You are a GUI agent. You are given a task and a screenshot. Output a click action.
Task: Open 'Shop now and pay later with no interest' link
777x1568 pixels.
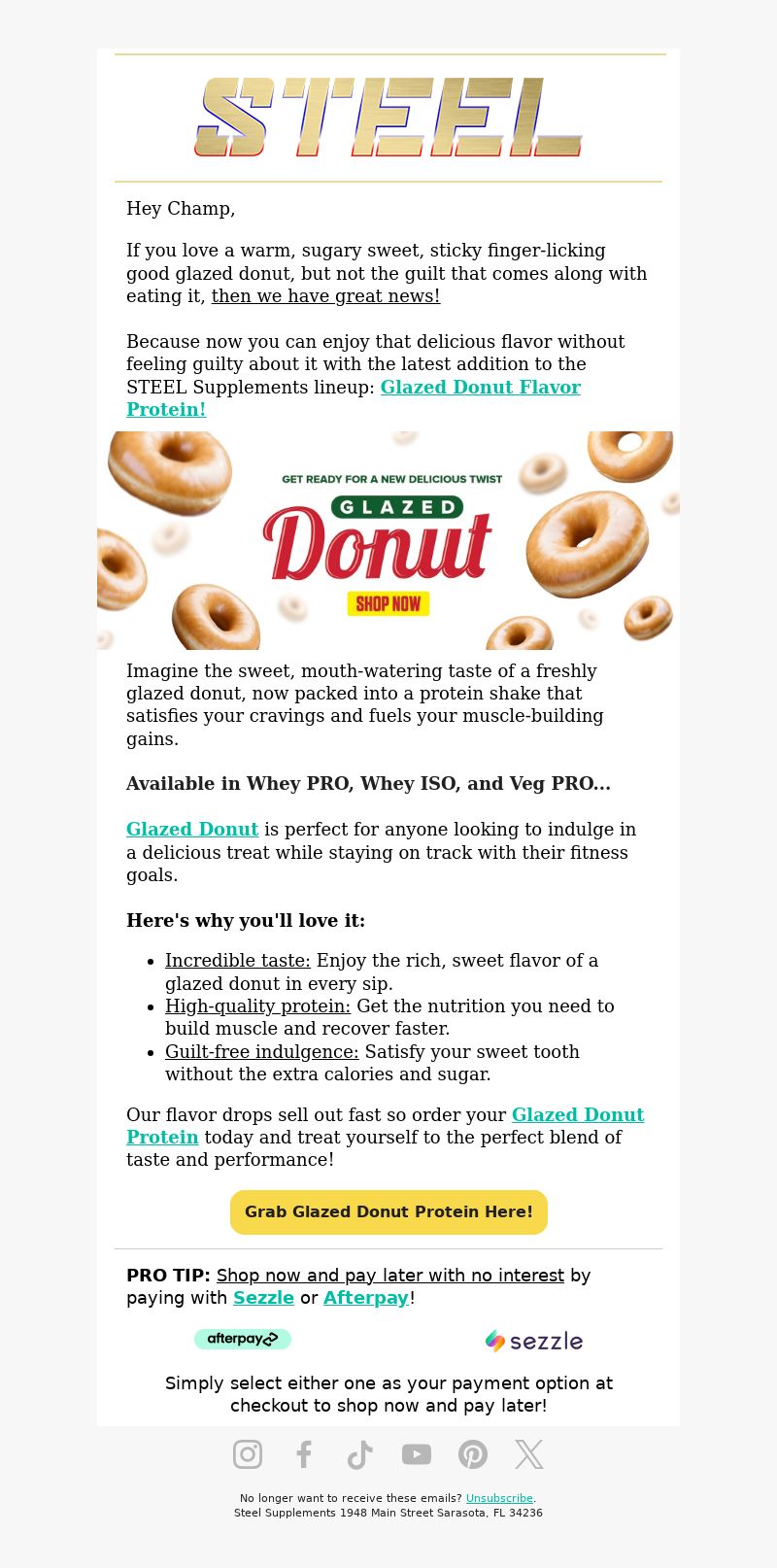390,1276
